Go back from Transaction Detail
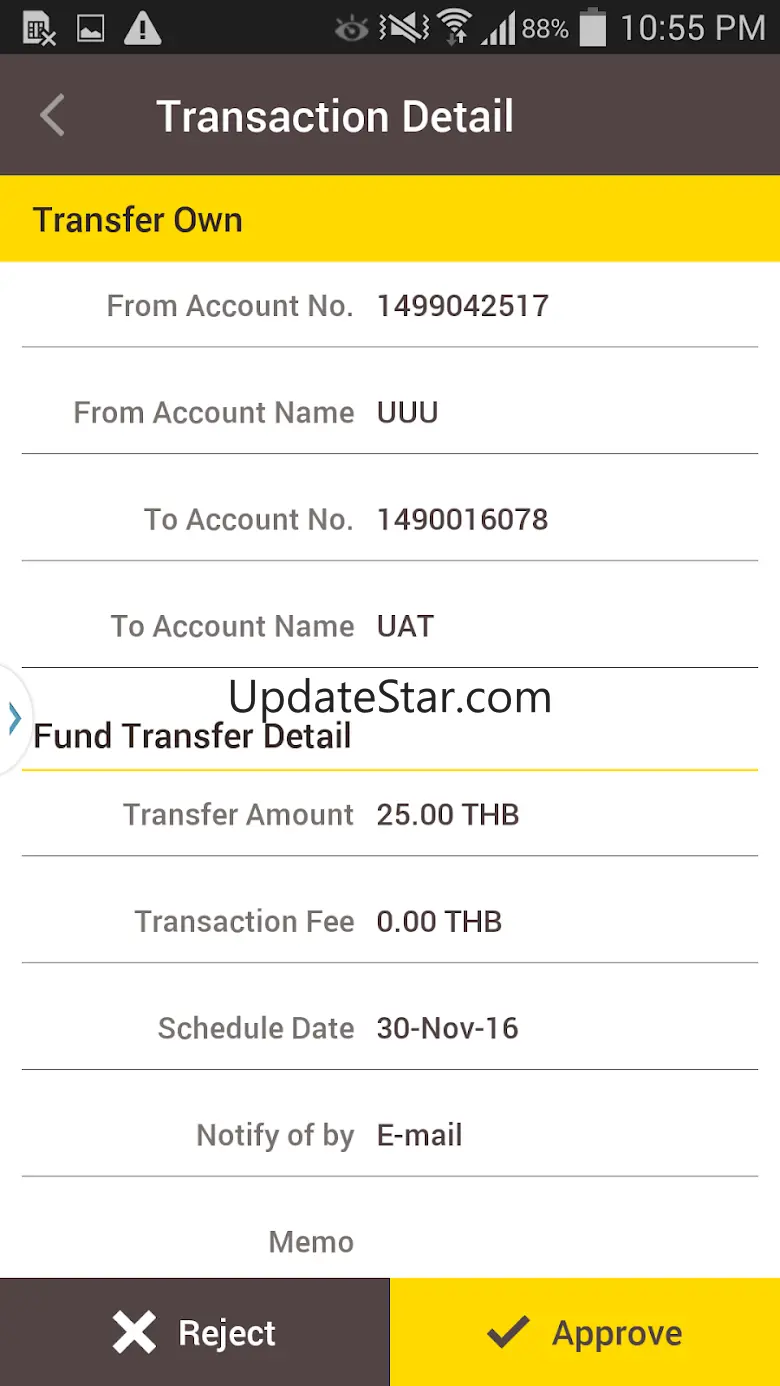Viewport: 780px width, 1386px height. [52, 116]
